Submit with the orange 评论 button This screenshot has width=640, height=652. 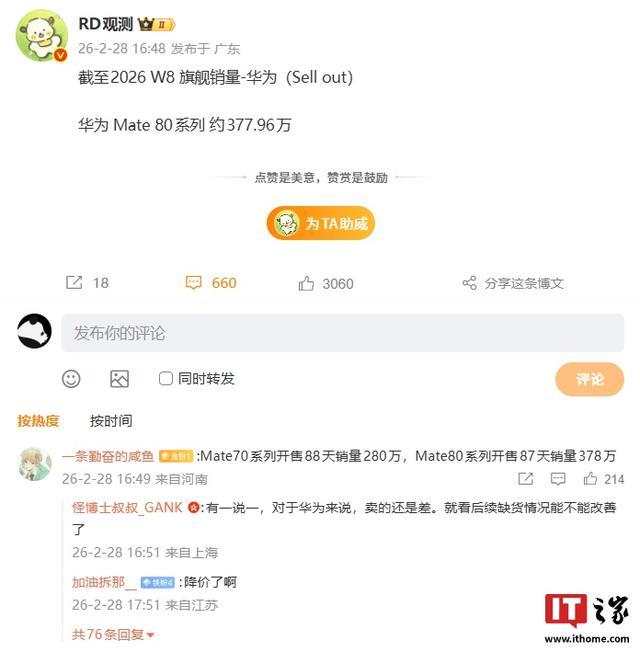(589, 379)
